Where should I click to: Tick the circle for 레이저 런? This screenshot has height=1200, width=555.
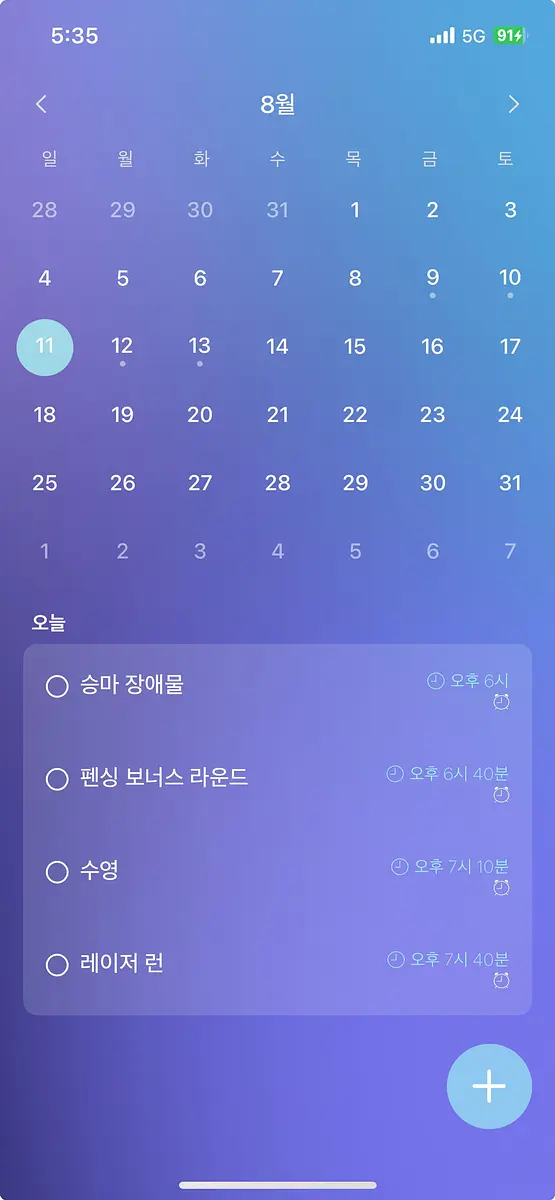pyautogui.click(x=57, y=965)
